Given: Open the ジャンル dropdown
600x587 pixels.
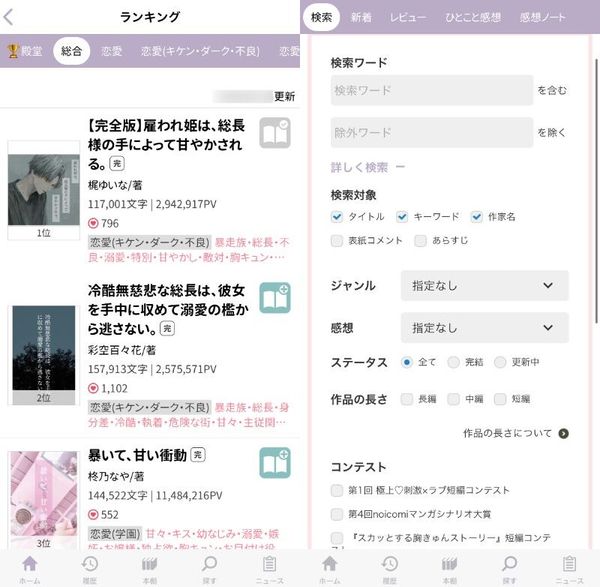Looking at the screenshot, I should (484, 285).
